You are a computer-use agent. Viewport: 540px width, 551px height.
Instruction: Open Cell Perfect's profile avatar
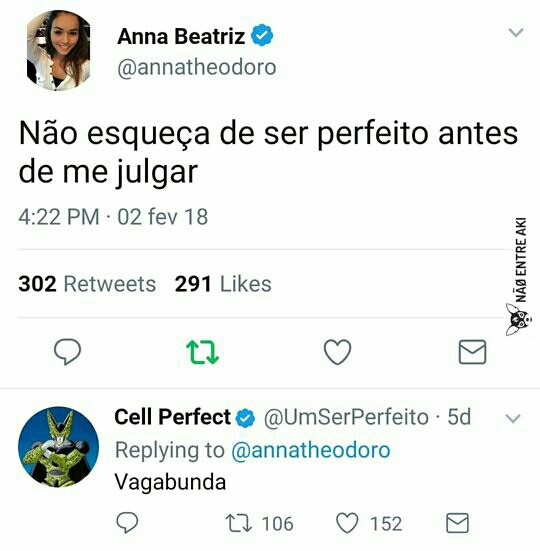[x=58, y=447]
